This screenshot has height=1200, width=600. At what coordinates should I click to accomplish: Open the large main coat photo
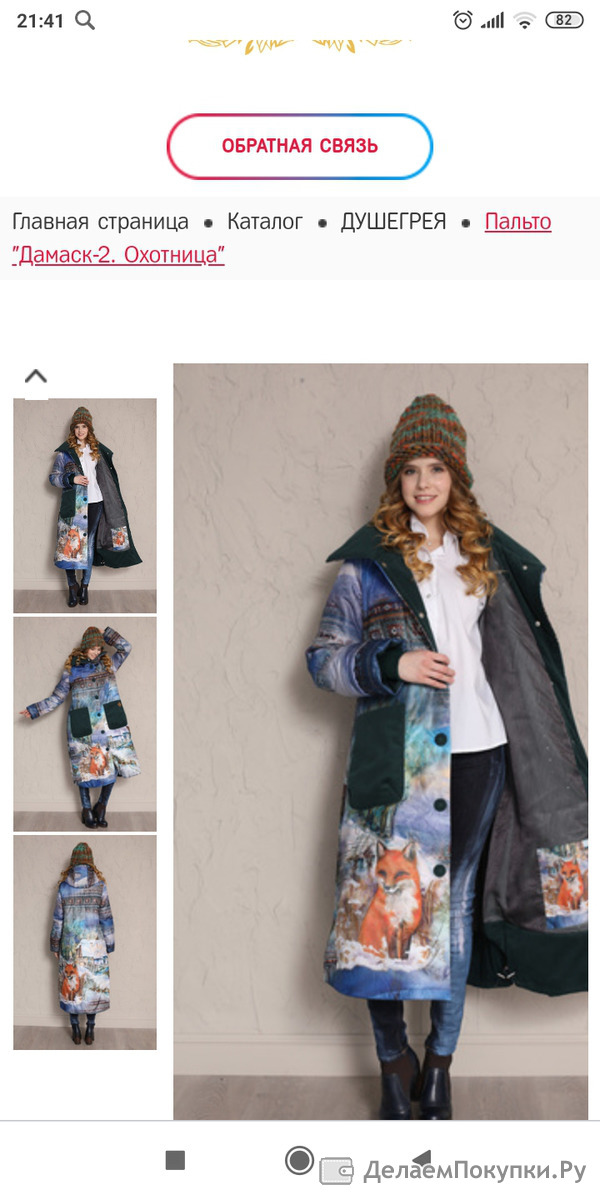(x=381, y=741)
